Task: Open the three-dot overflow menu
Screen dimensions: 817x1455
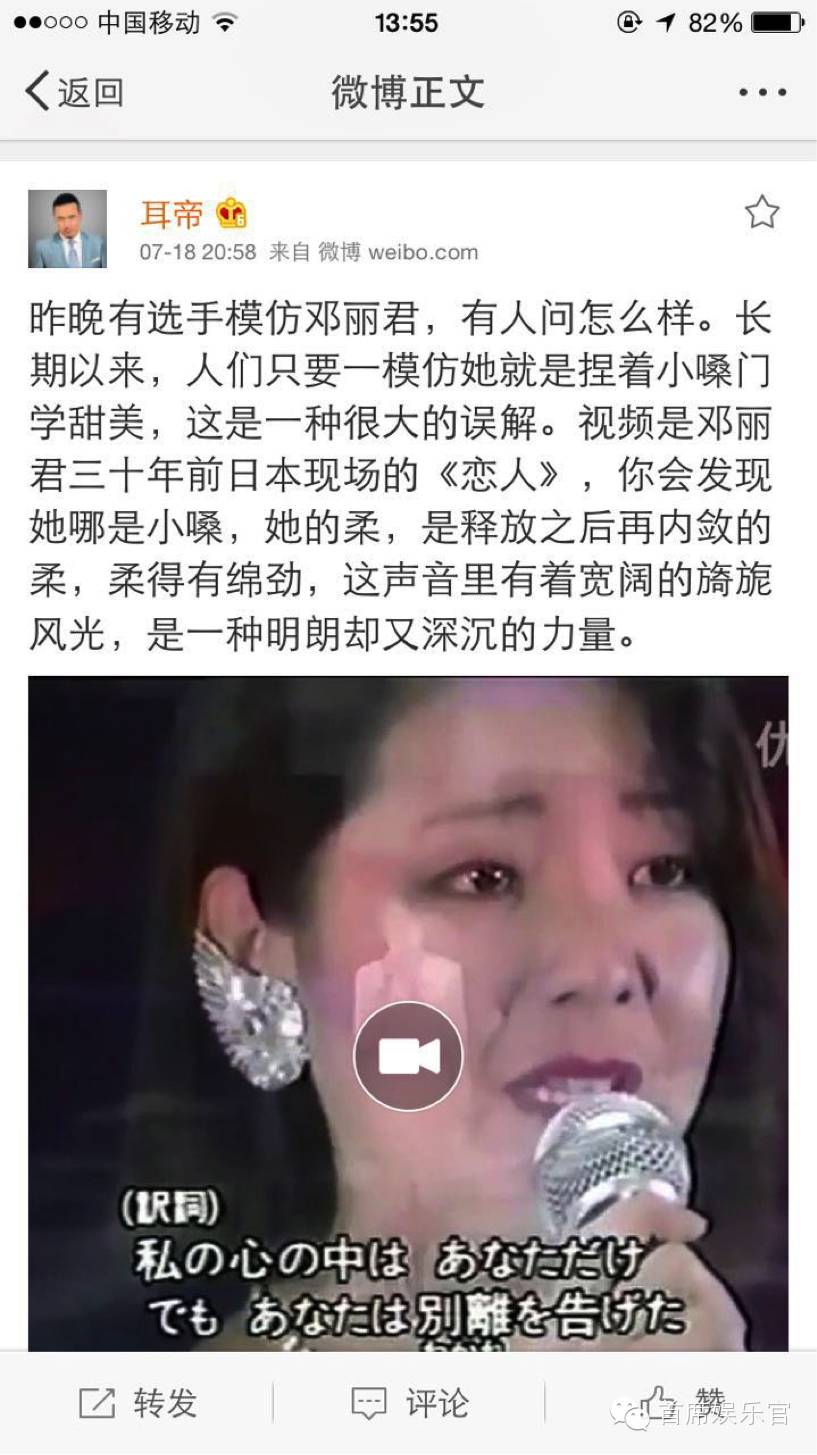Action: [x=762, y=92]
